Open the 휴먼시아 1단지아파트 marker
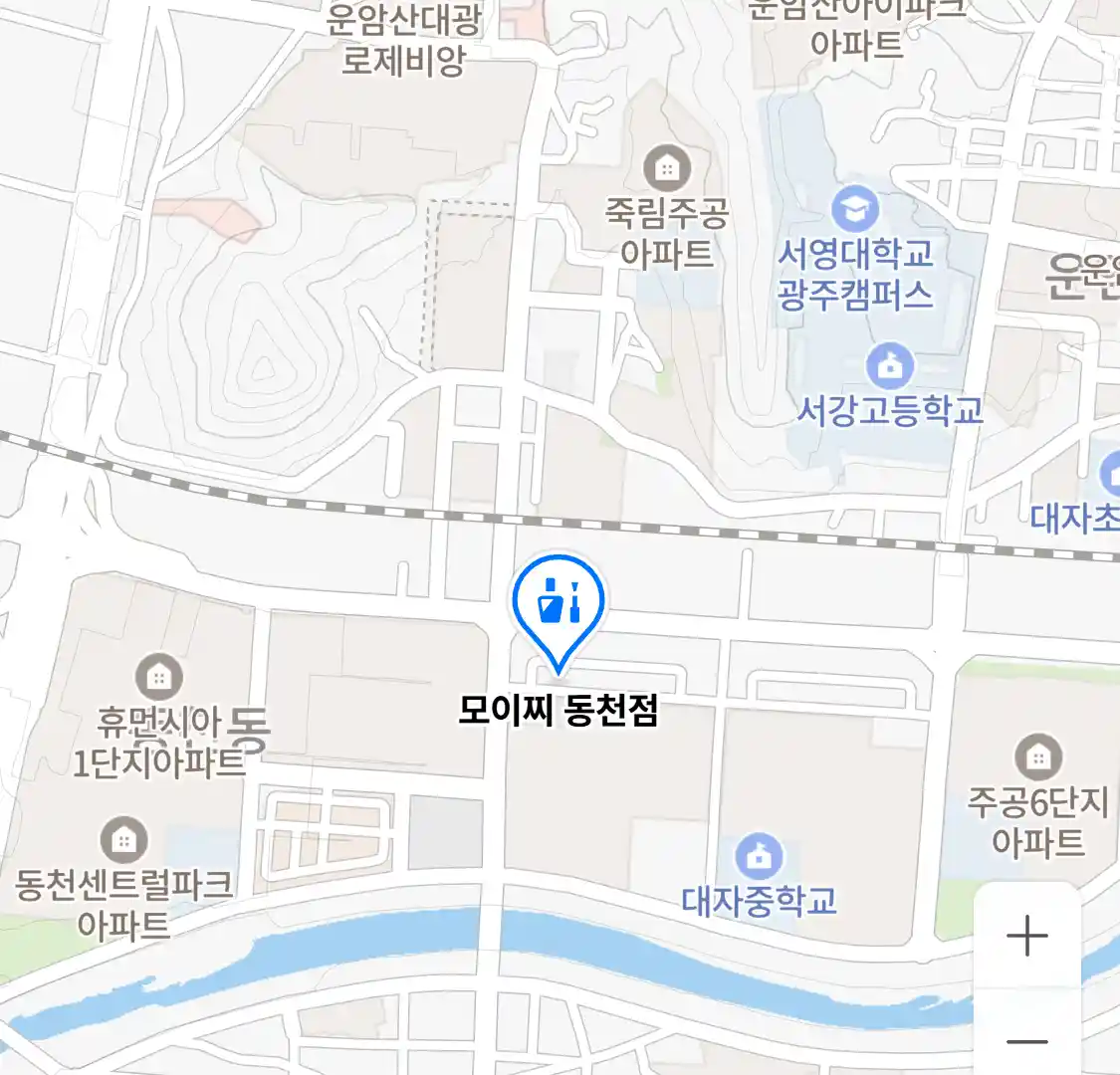Viewport: 1120px width, 1075px height. 158,678
